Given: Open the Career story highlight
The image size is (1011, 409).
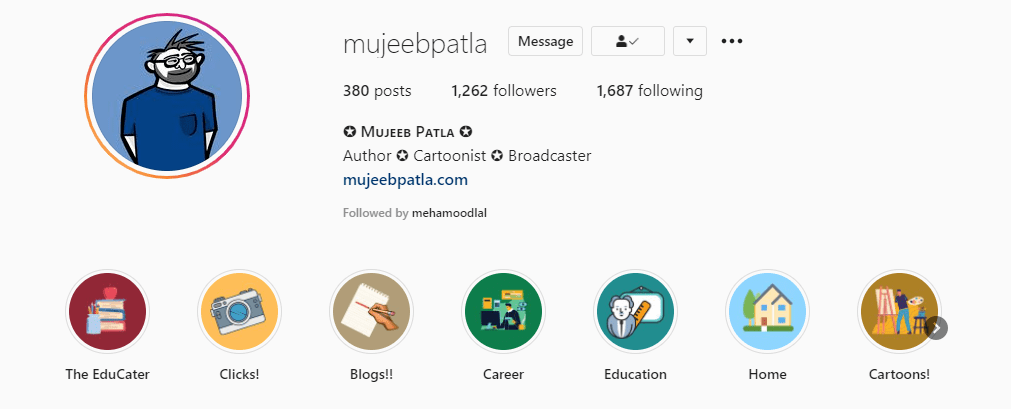Looking at the screenshot, I should pyautogui.click(x=503, y=312).
